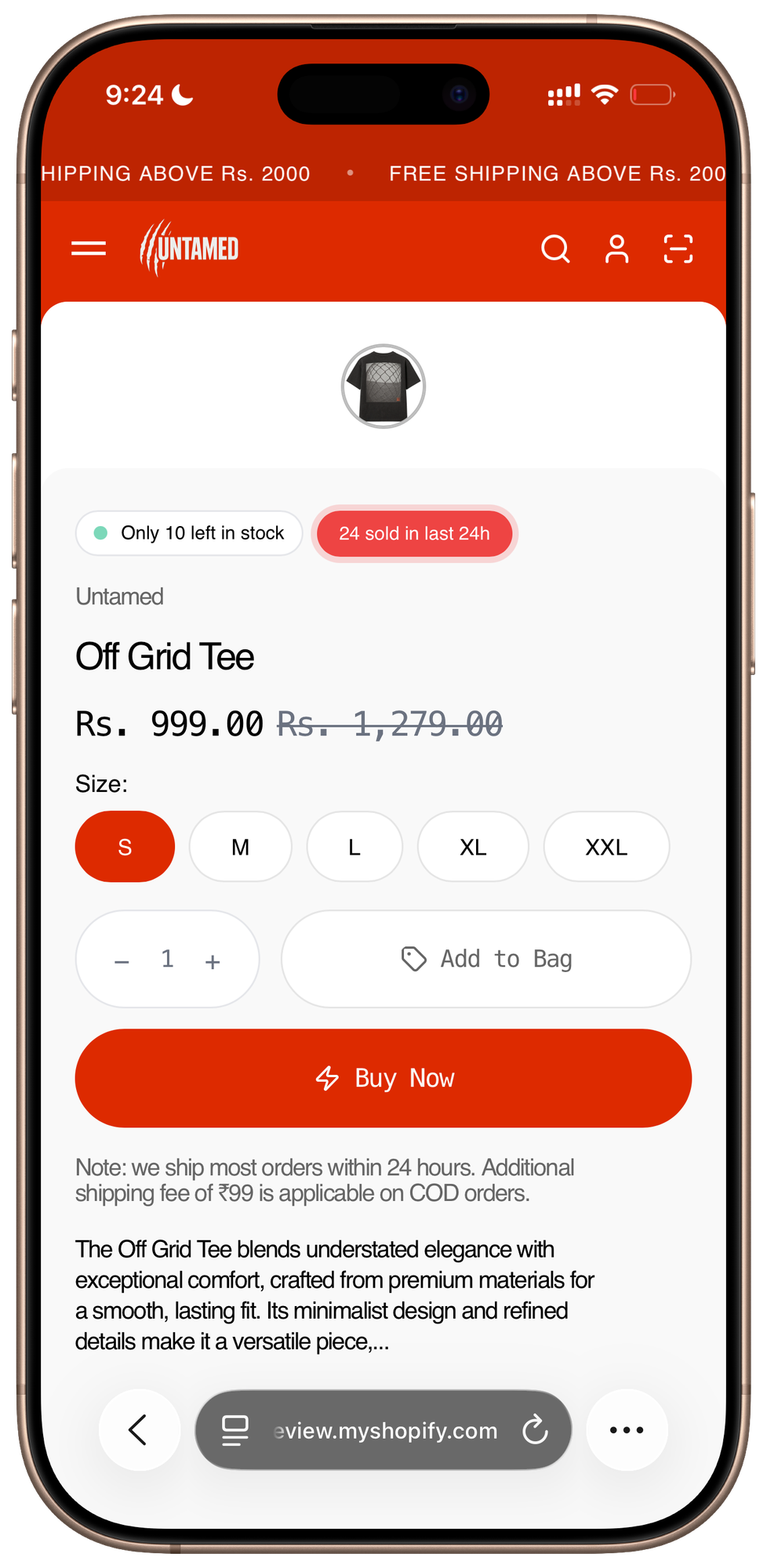Open the browser's more options menu
The image size is (767, 1568).
[627, 1430]
